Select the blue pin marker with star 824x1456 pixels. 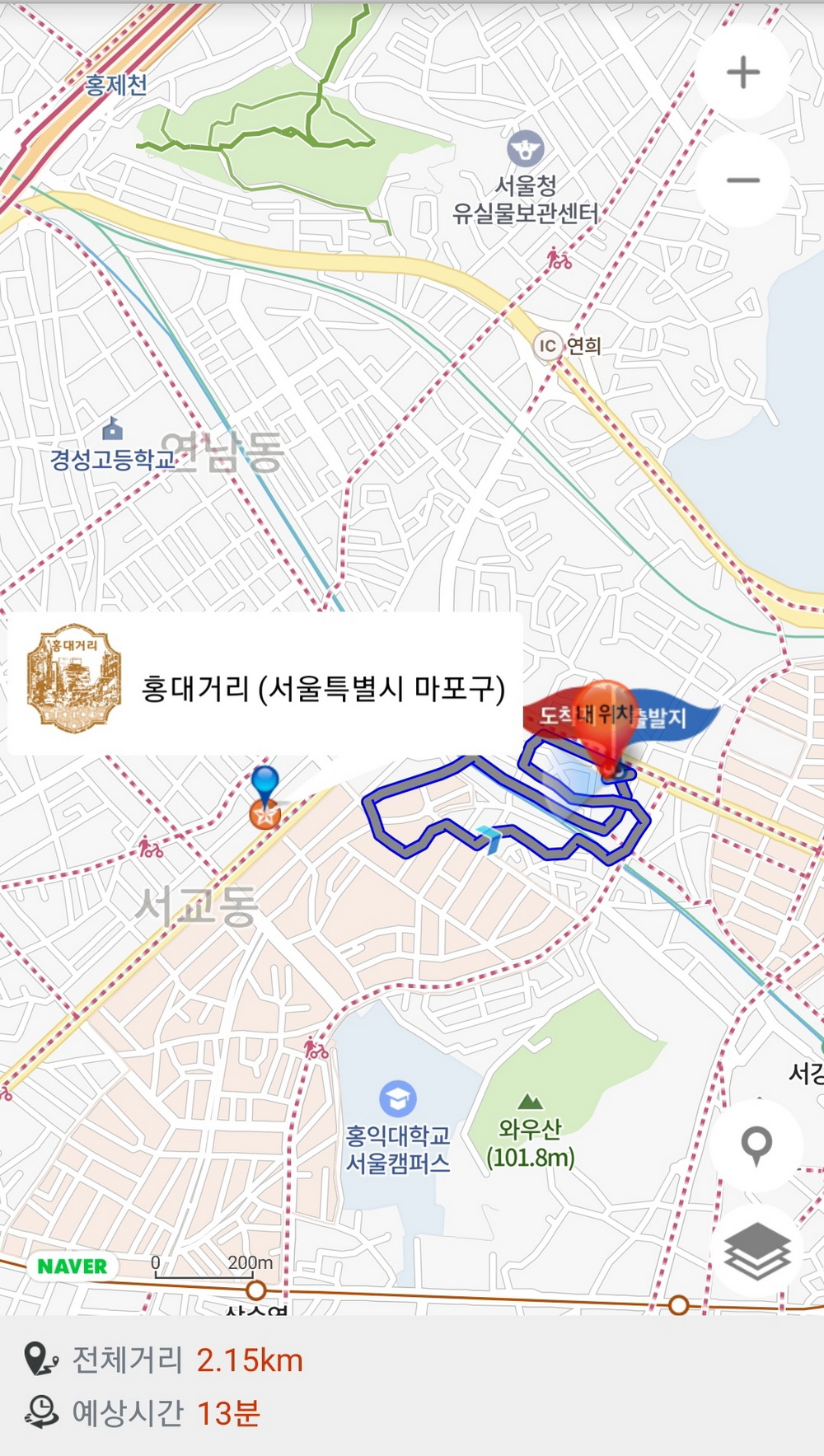click(265, 794)
